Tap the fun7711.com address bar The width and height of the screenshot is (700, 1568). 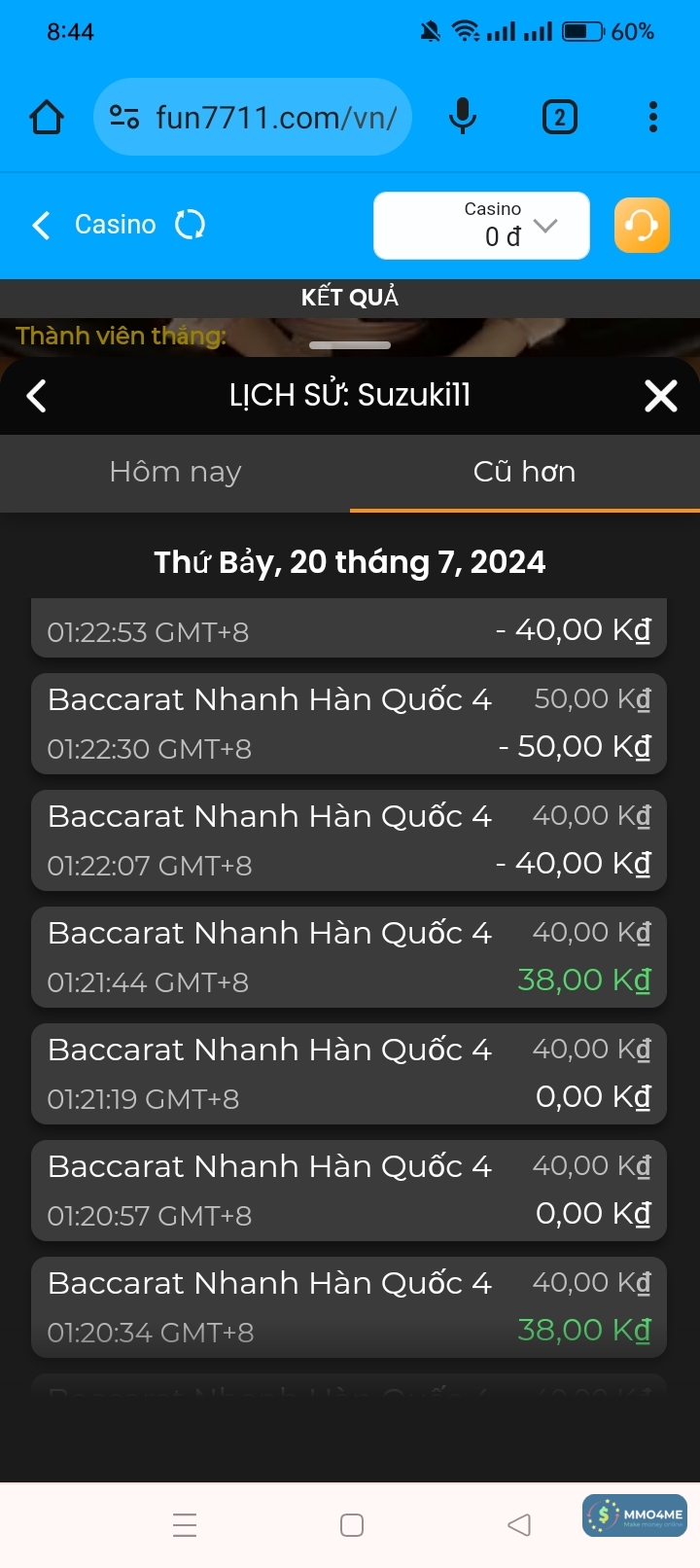point(253,118)
